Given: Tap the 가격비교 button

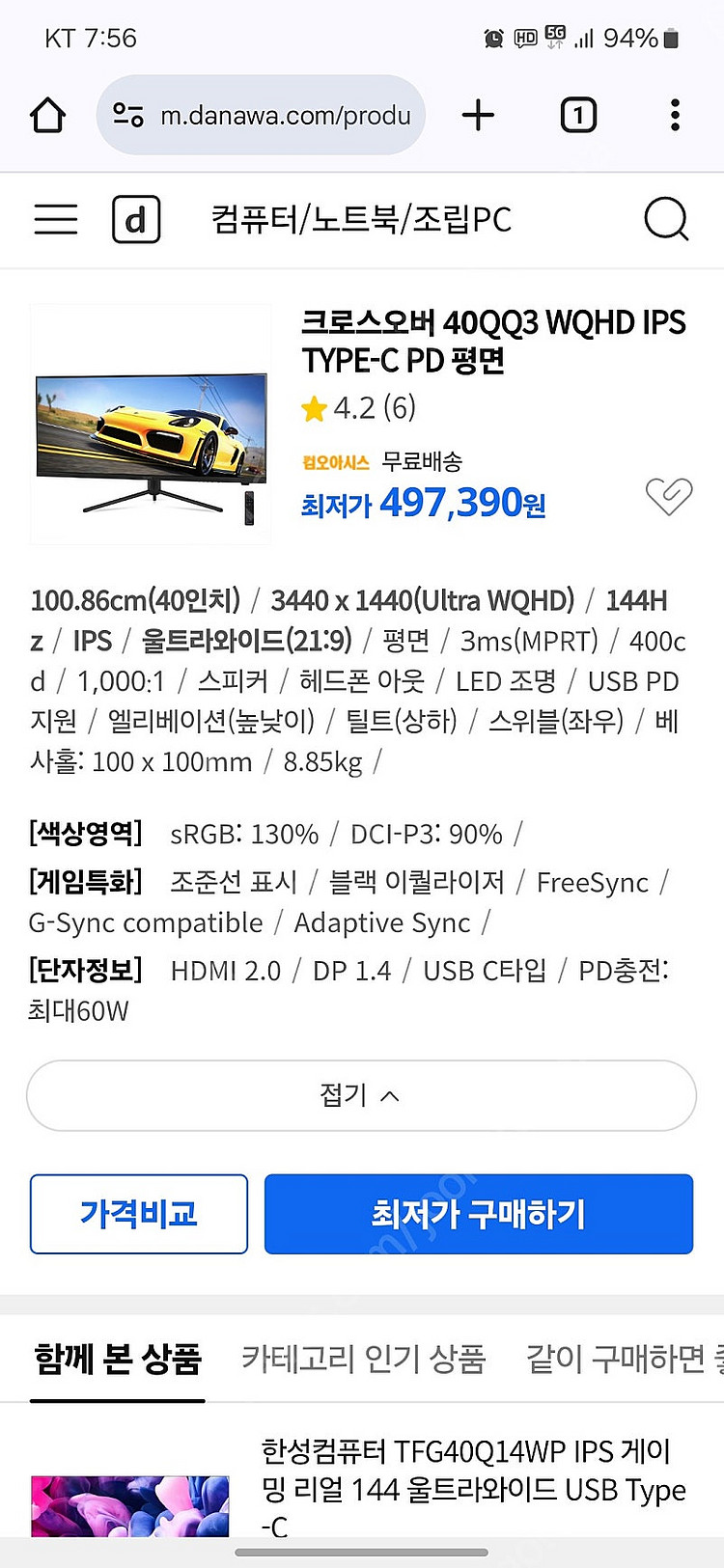Looking at the screenshot, I should [139, 1214].
